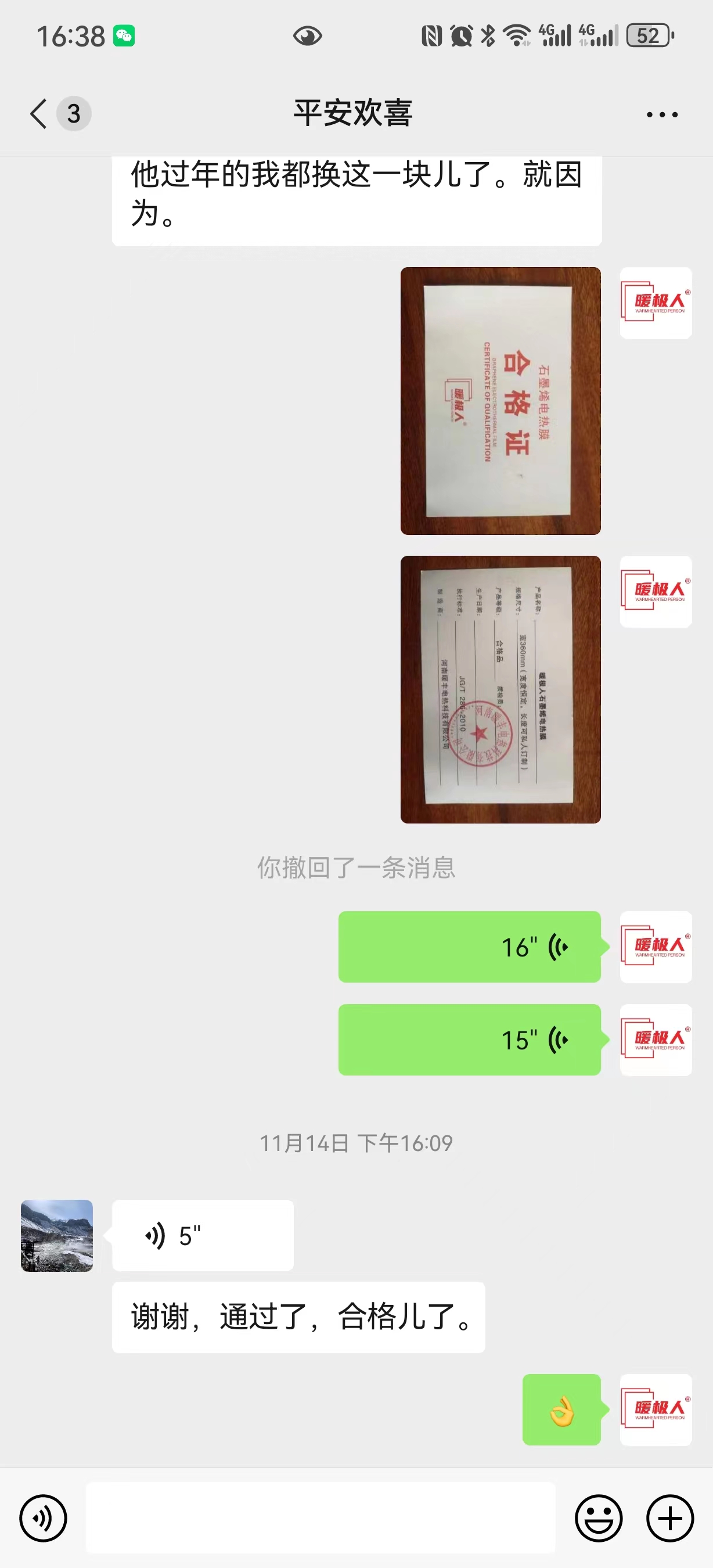Go back to the chat list

pyautogui.click(x=39, y=114)
